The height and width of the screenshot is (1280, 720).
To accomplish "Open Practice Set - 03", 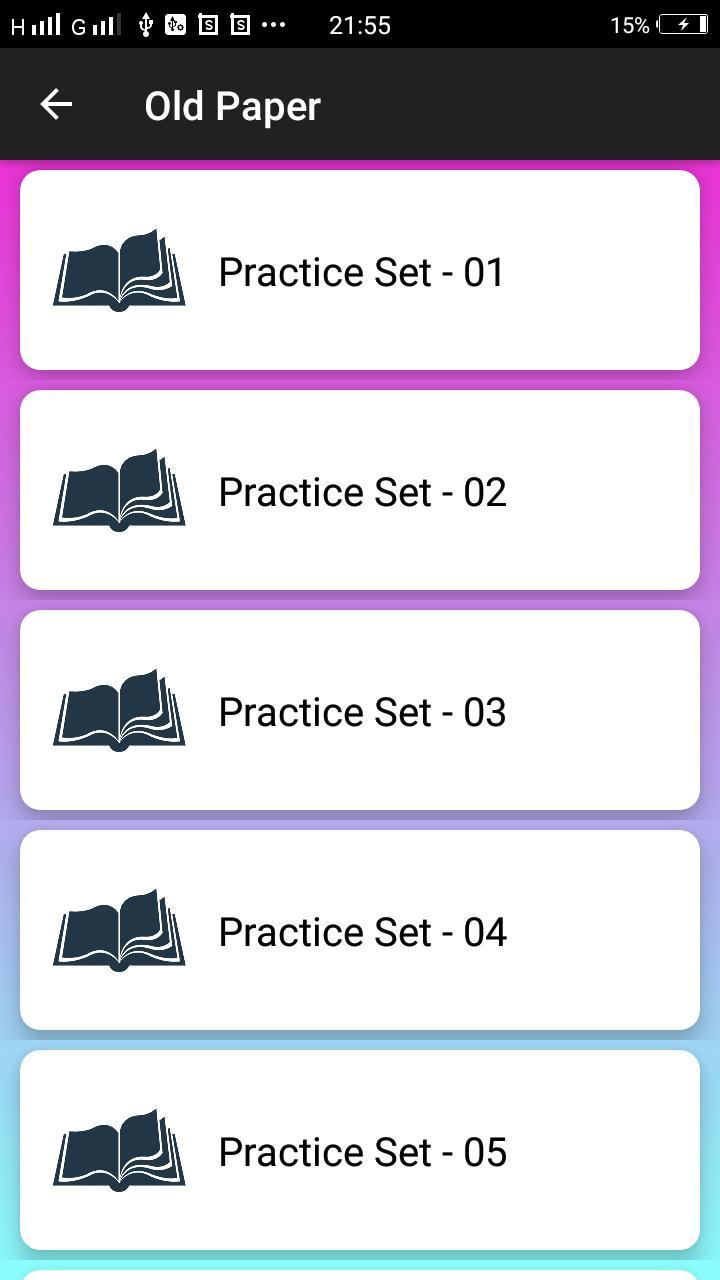I will (x=360, y=711).
